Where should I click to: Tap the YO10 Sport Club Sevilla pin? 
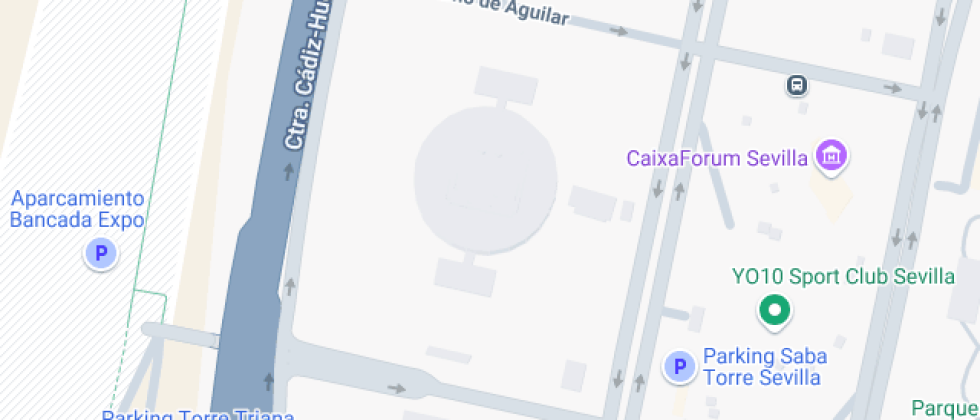coord(775,311)
